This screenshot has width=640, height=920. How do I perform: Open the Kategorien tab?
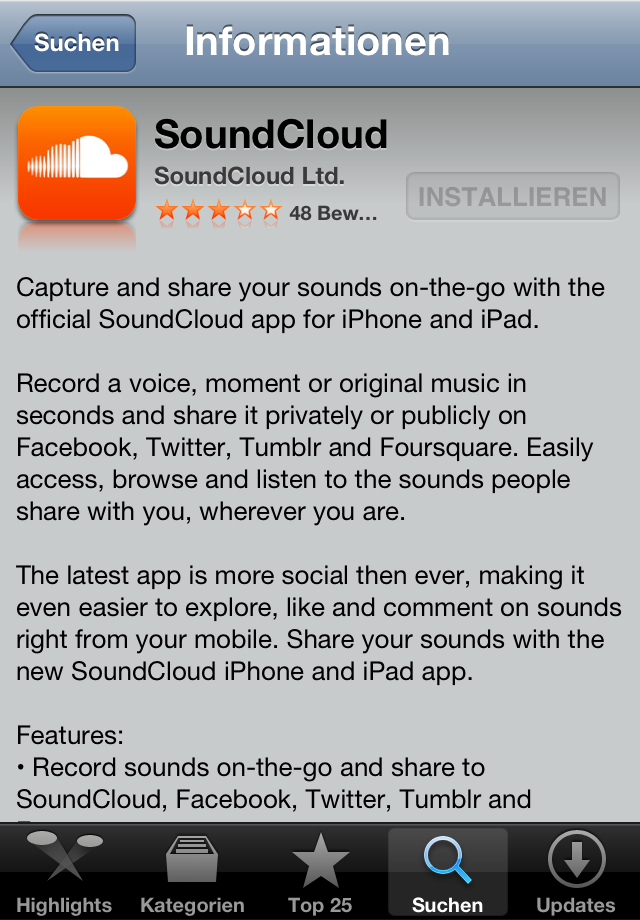coord(192,872)
